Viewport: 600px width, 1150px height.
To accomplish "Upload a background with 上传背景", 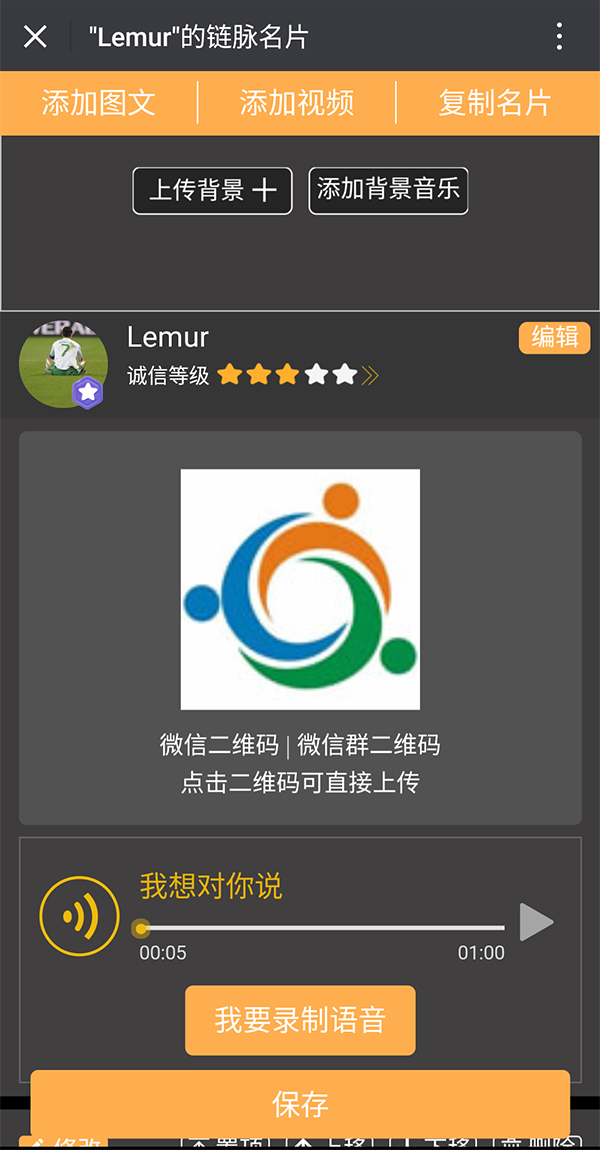I will (x=212, y=190).
